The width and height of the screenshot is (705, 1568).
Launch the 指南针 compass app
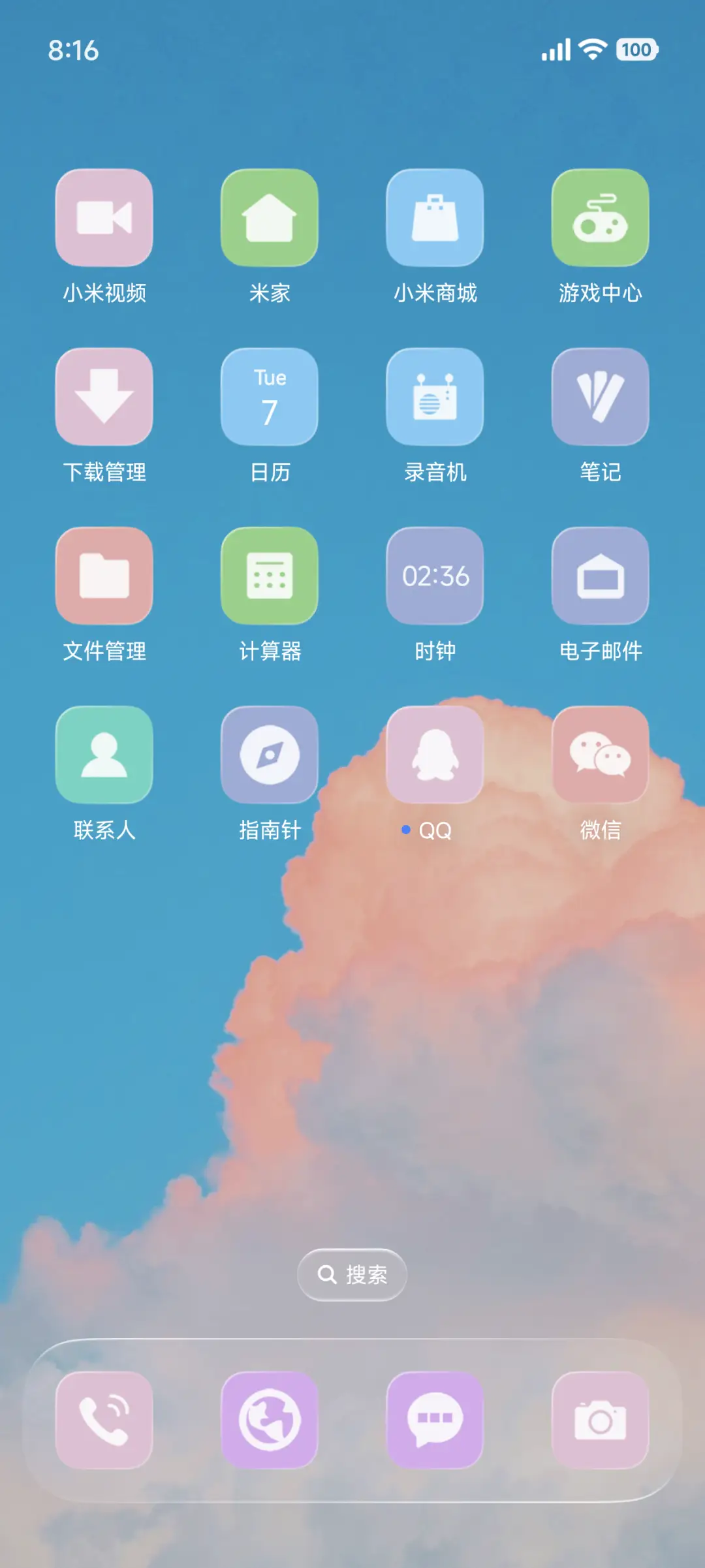(x=270, y=755)
